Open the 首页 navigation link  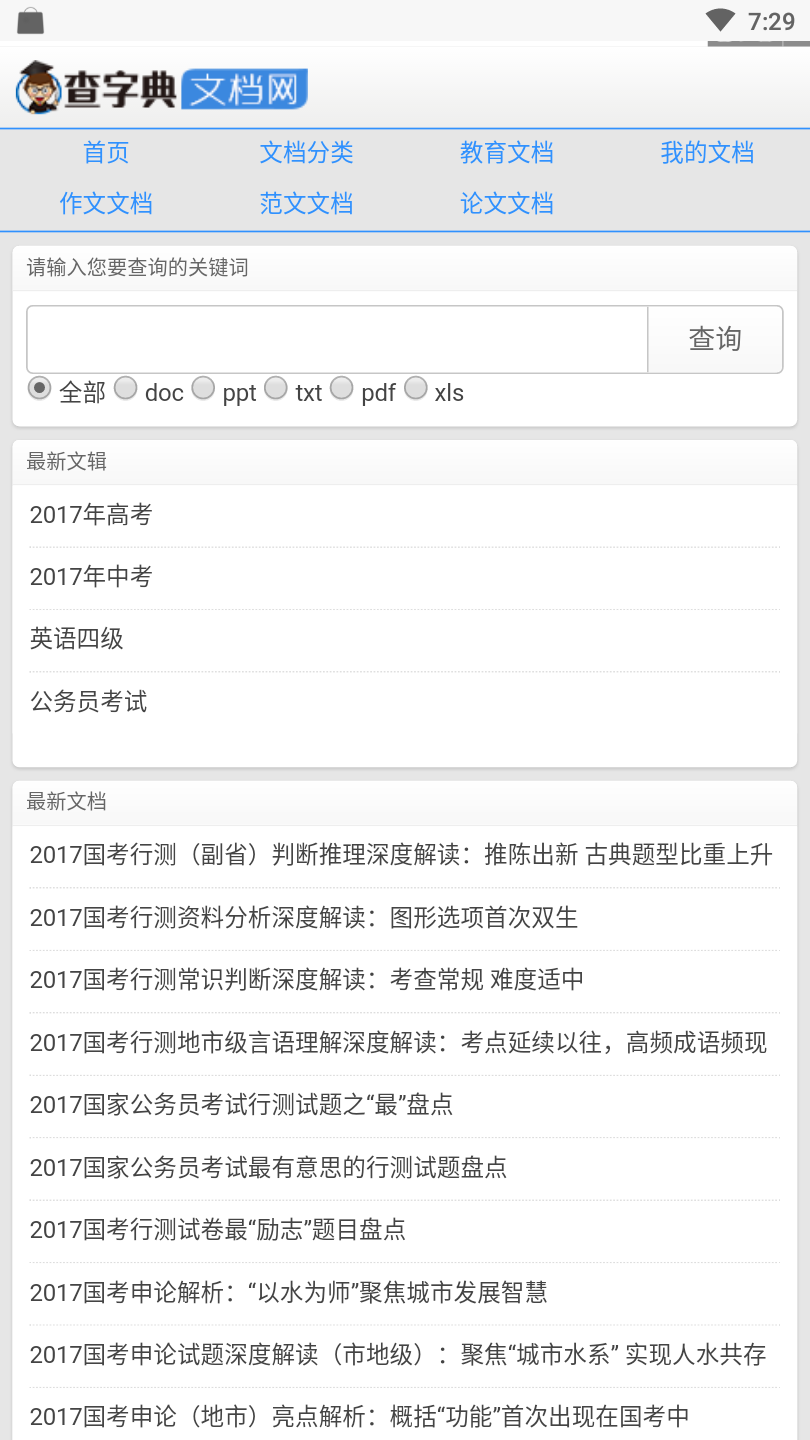pos(106,153)
